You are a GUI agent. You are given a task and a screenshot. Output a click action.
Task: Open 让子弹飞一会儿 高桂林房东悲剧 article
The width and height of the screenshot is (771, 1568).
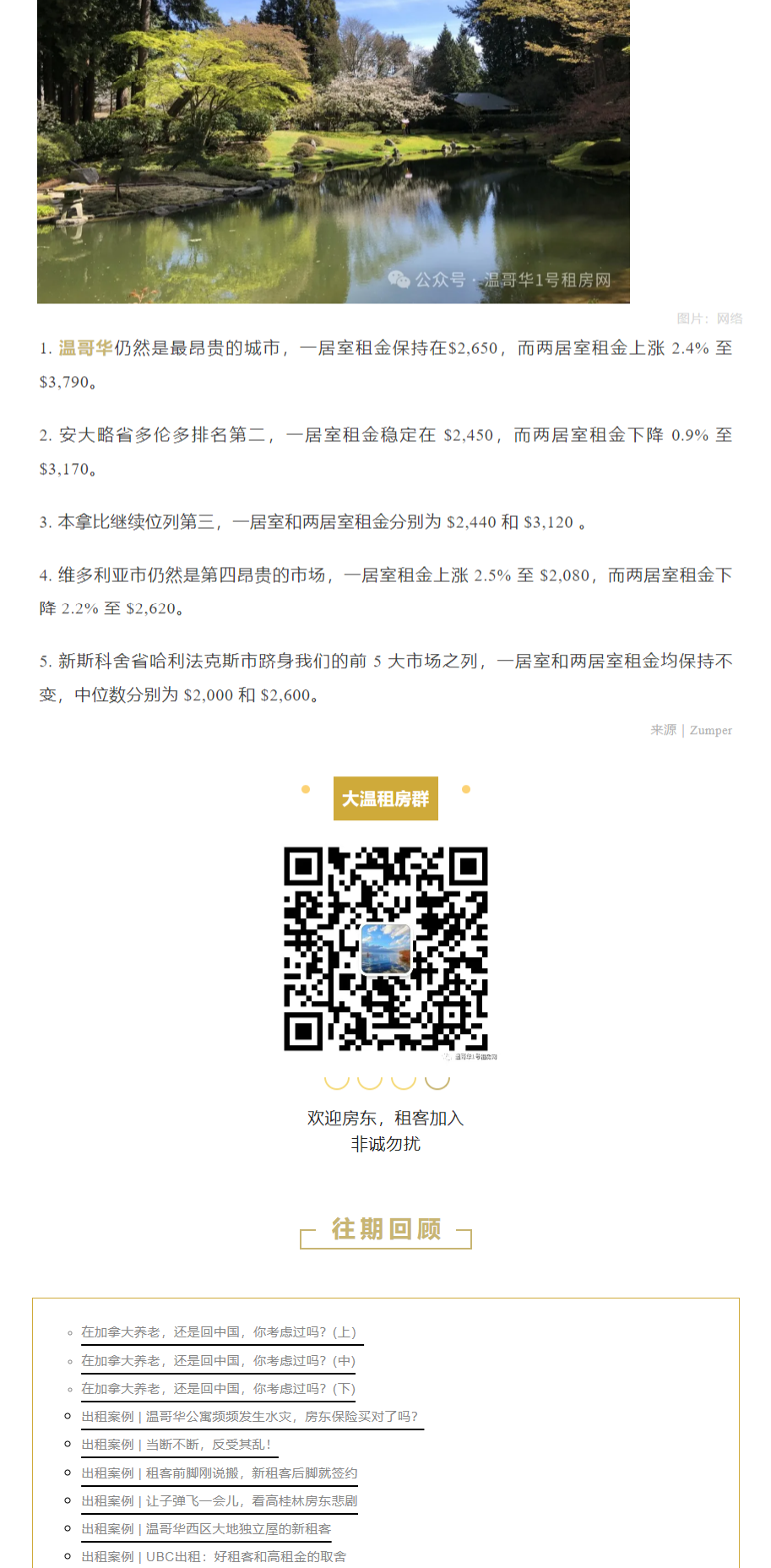220,1501
